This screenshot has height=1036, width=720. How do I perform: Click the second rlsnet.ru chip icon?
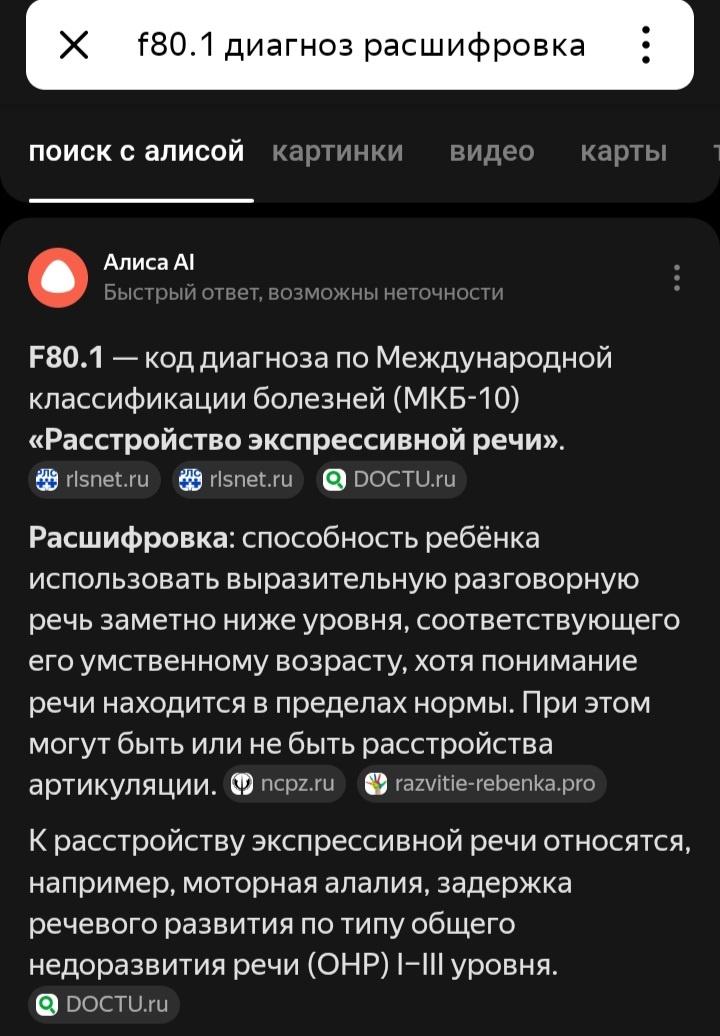189,479
